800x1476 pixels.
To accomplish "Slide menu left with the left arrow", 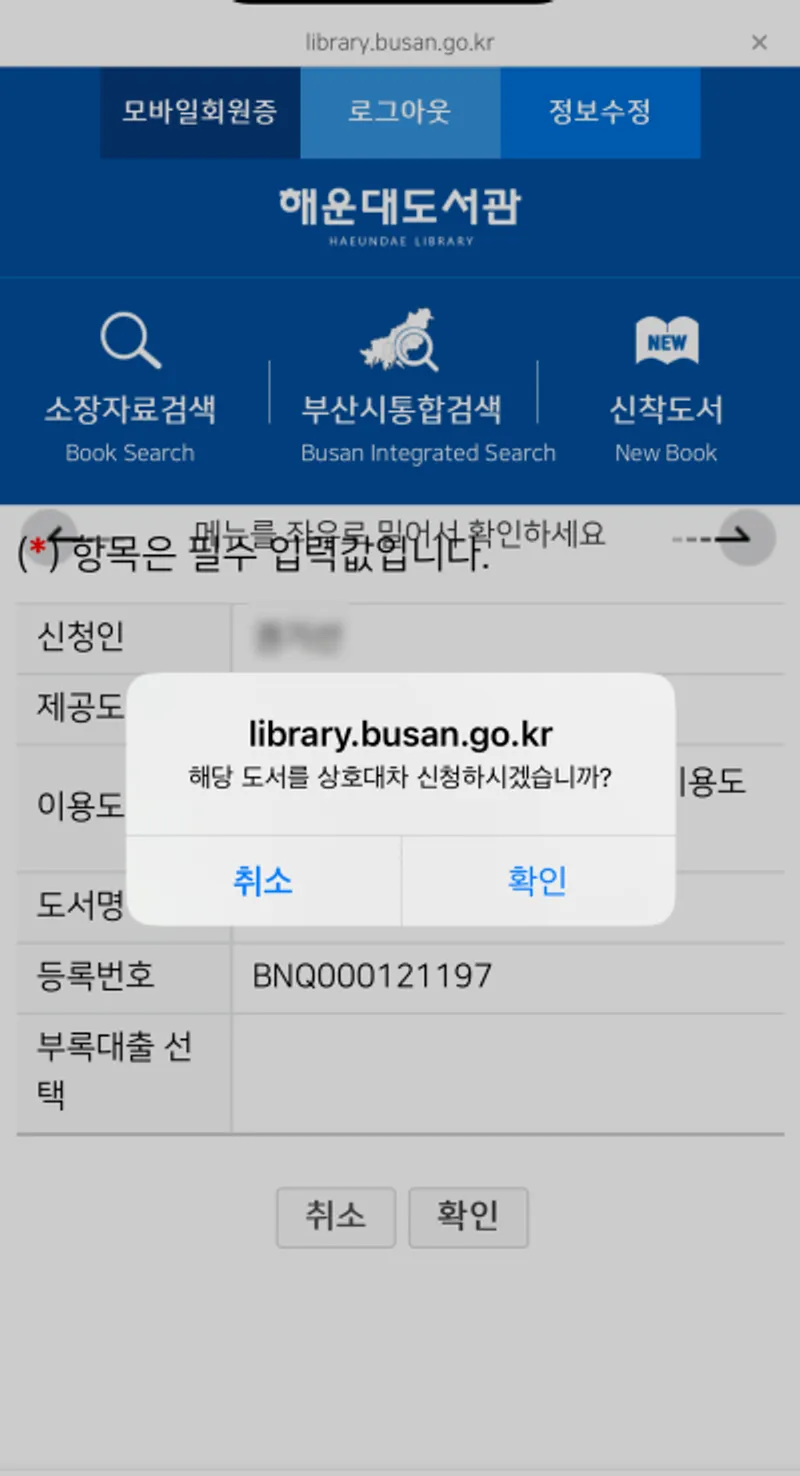I will coord(49,537).
